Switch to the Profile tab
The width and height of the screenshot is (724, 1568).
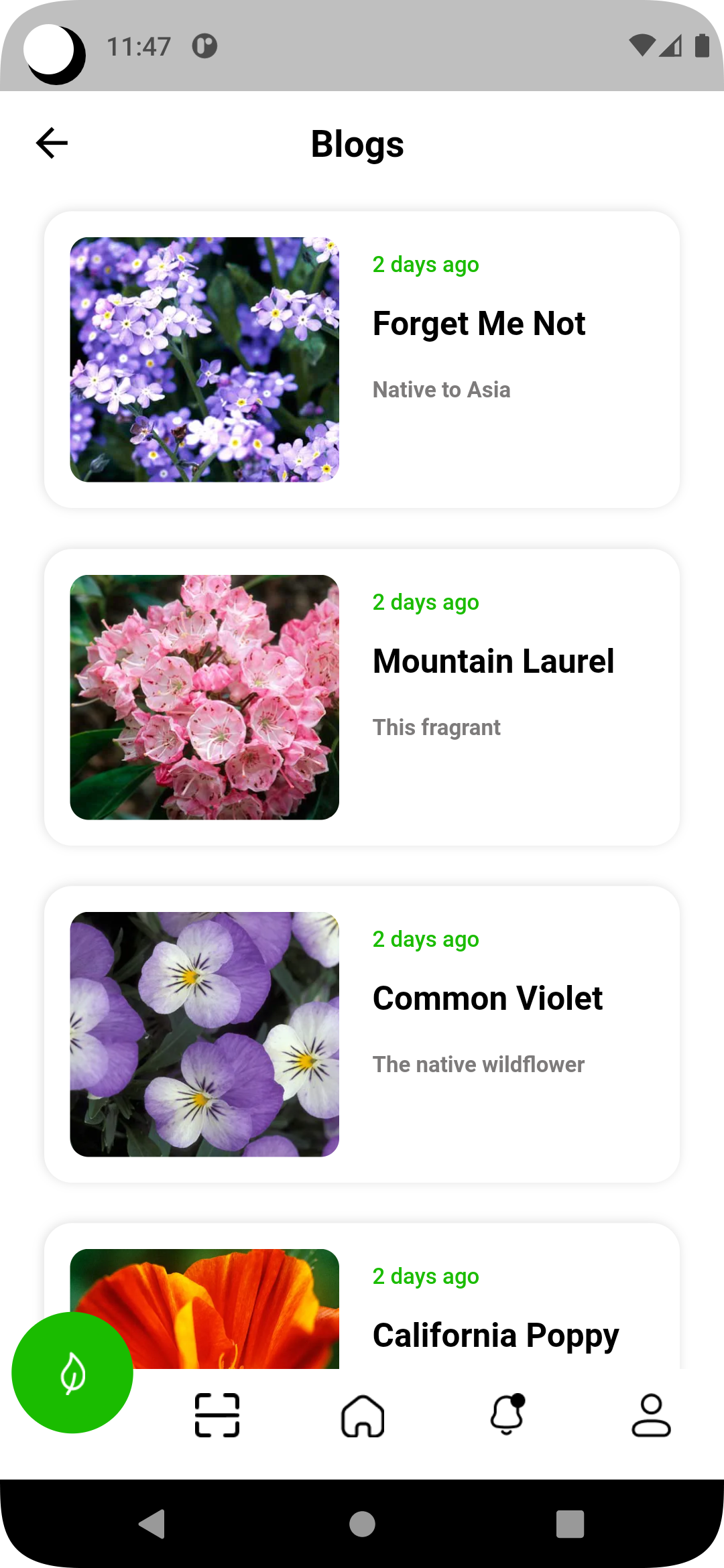[x=651, y=1415]
